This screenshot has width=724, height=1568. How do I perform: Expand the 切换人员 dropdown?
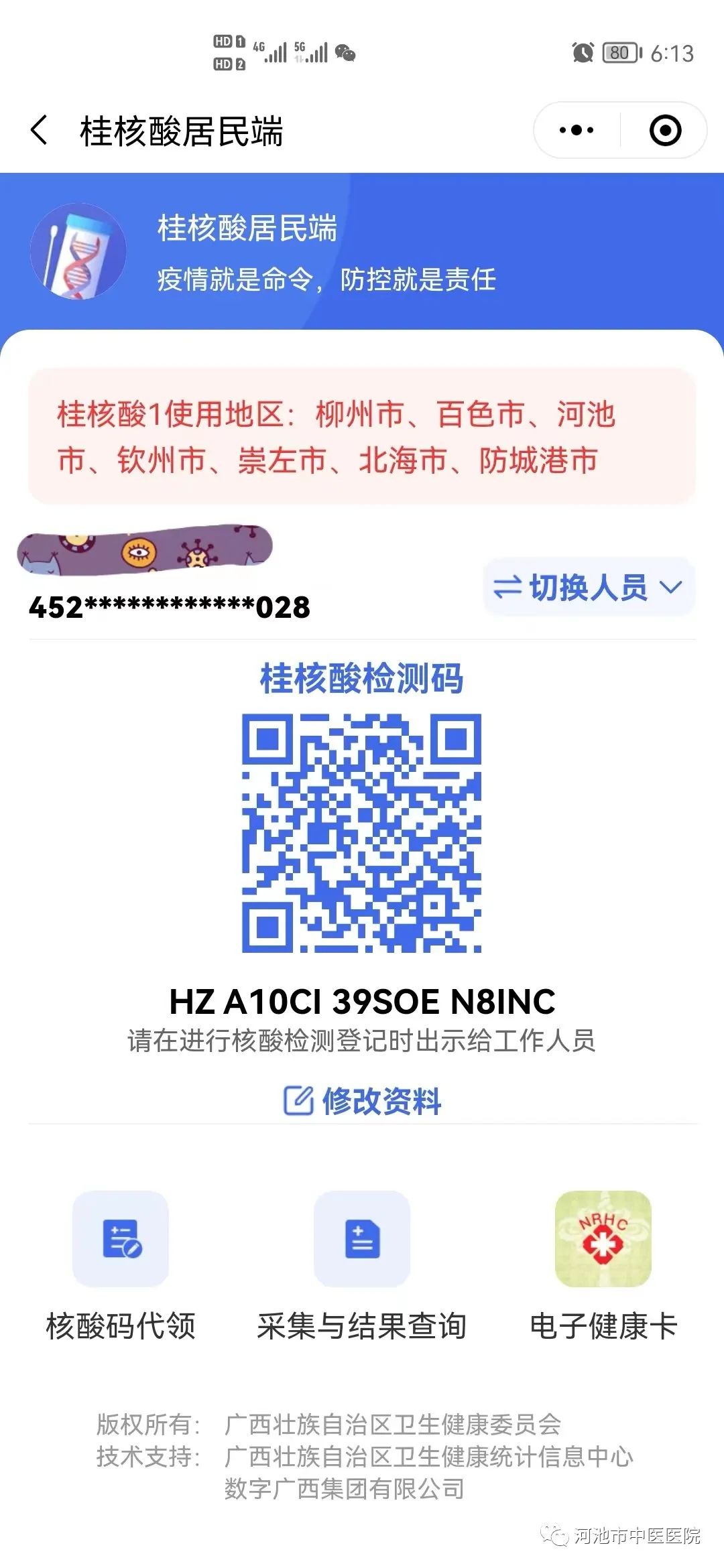[589, 588]
